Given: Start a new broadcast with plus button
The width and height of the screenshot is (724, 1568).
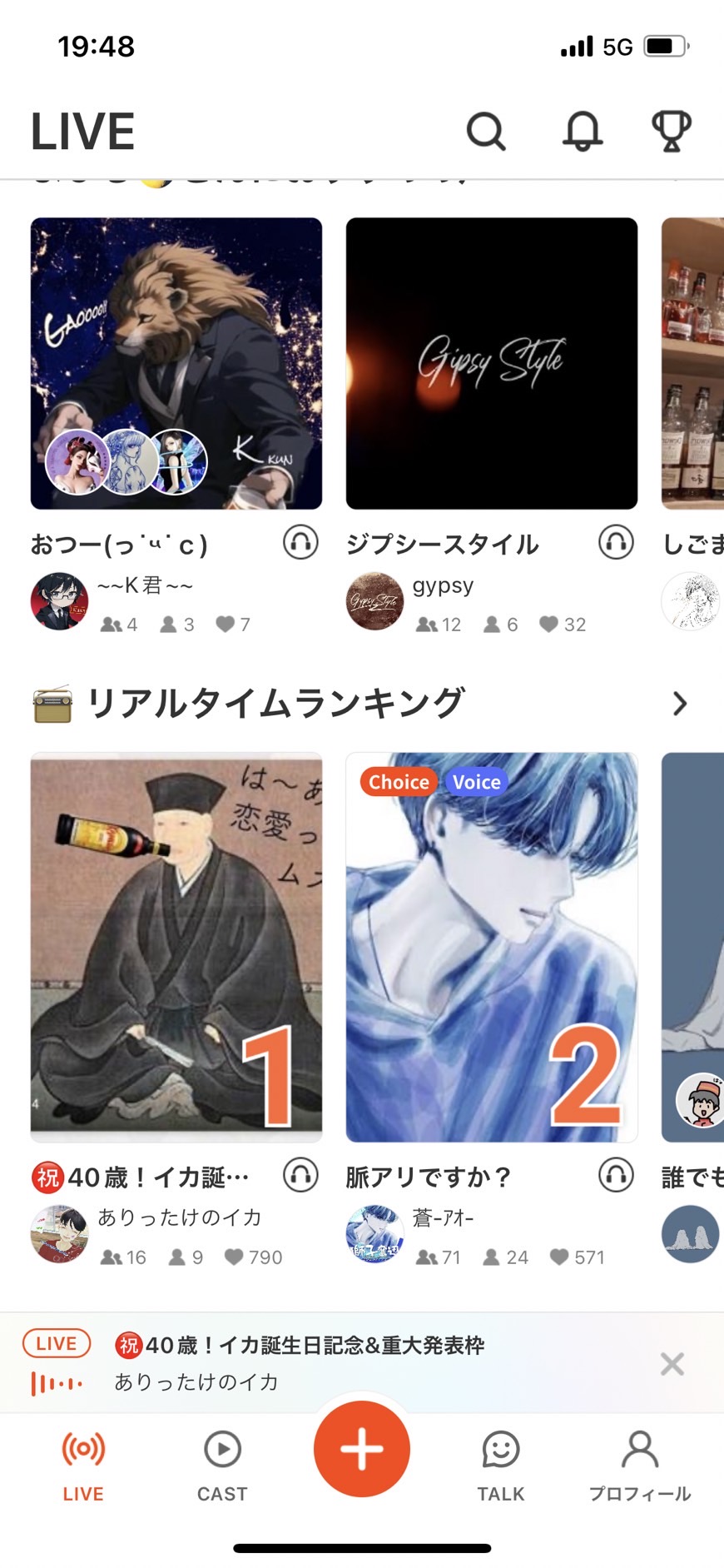Looking at the screenshot, I should pyautogui.click(x=362, y=1449).
